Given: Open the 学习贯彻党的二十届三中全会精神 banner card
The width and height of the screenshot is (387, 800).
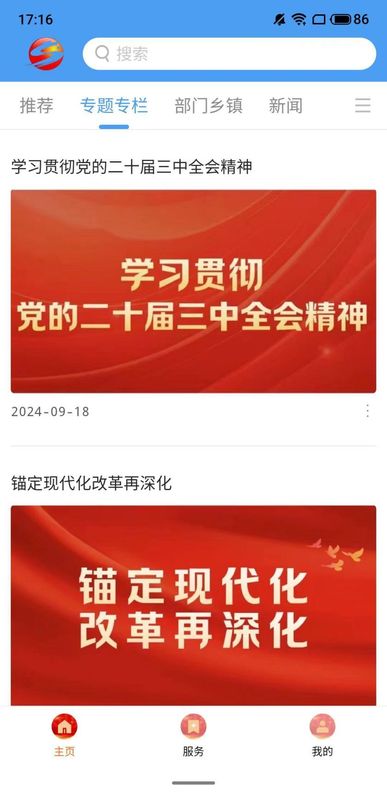Looking at the screenshot, I should [x=193, y=291].
